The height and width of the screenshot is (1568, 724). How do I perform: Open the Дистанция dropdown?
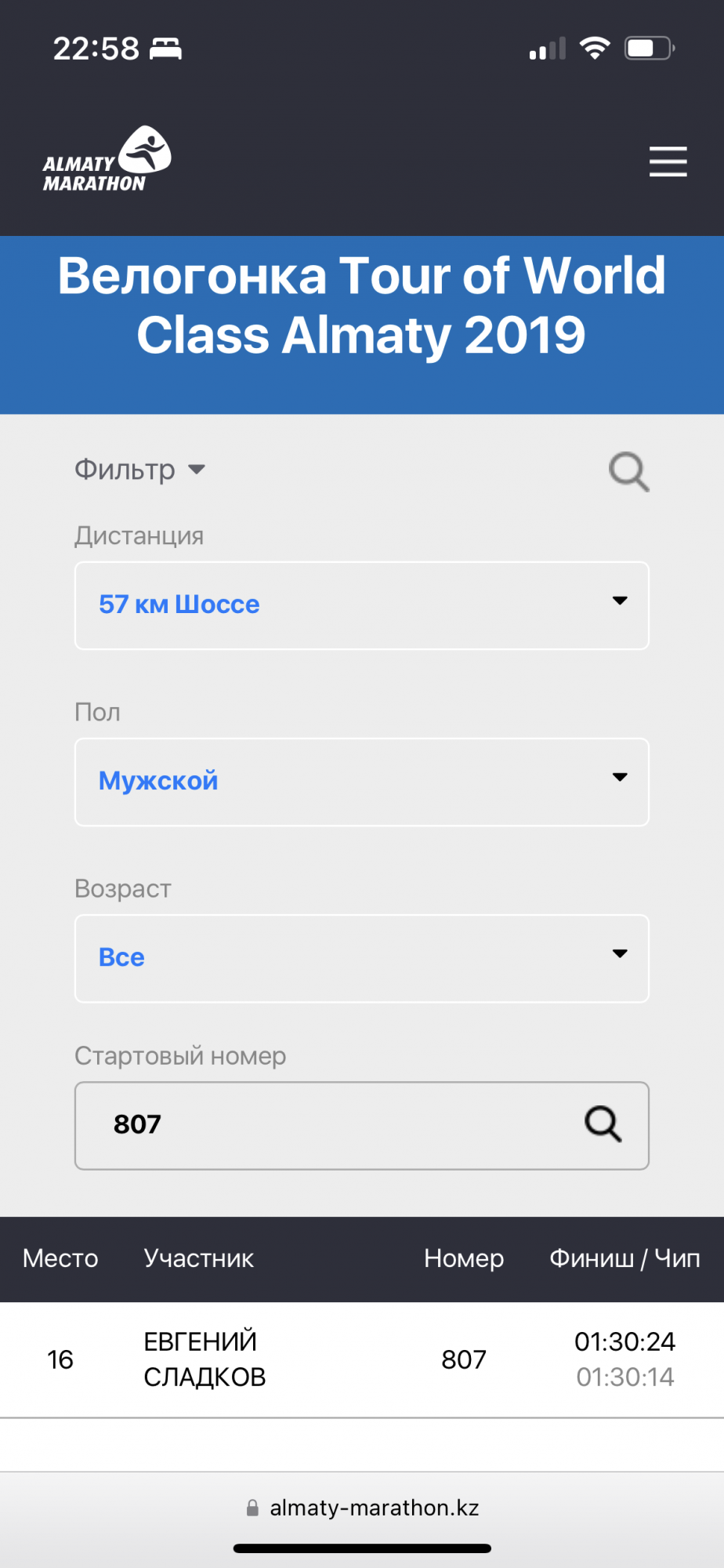coord(361,605)
